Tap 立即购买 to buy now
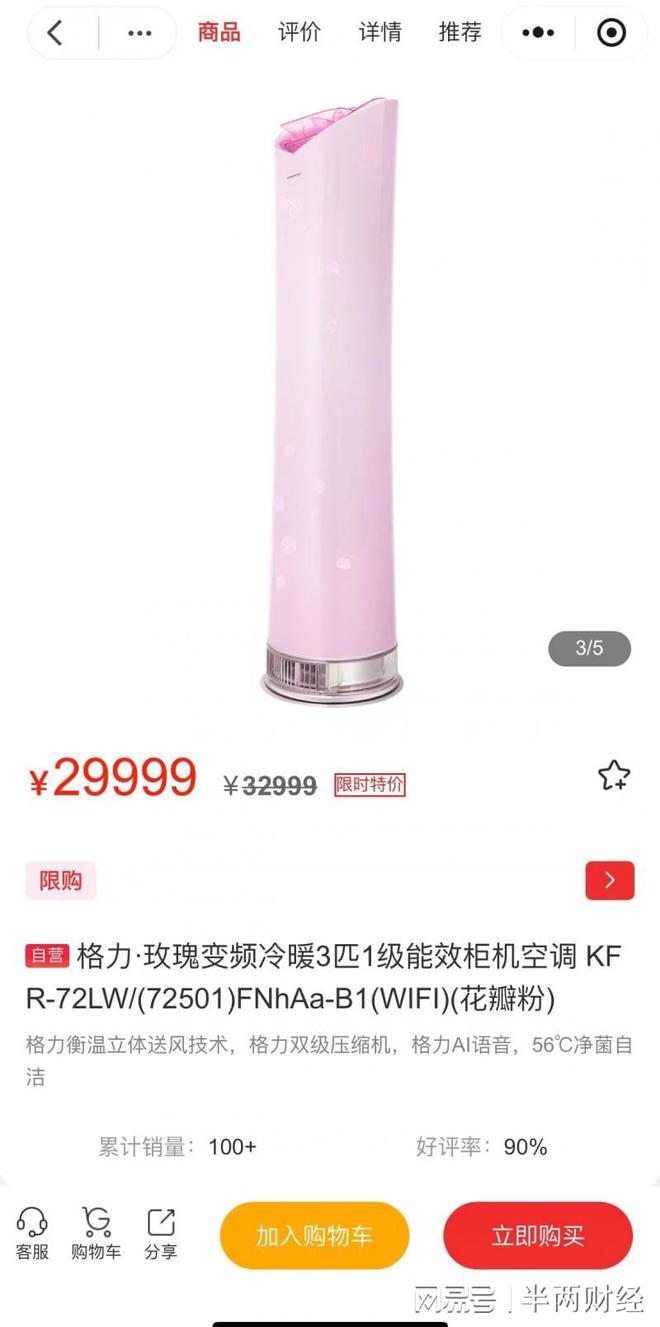The height and width of the screenshot is (1327, 660). pyautogui.click(x=538, y=1236)
